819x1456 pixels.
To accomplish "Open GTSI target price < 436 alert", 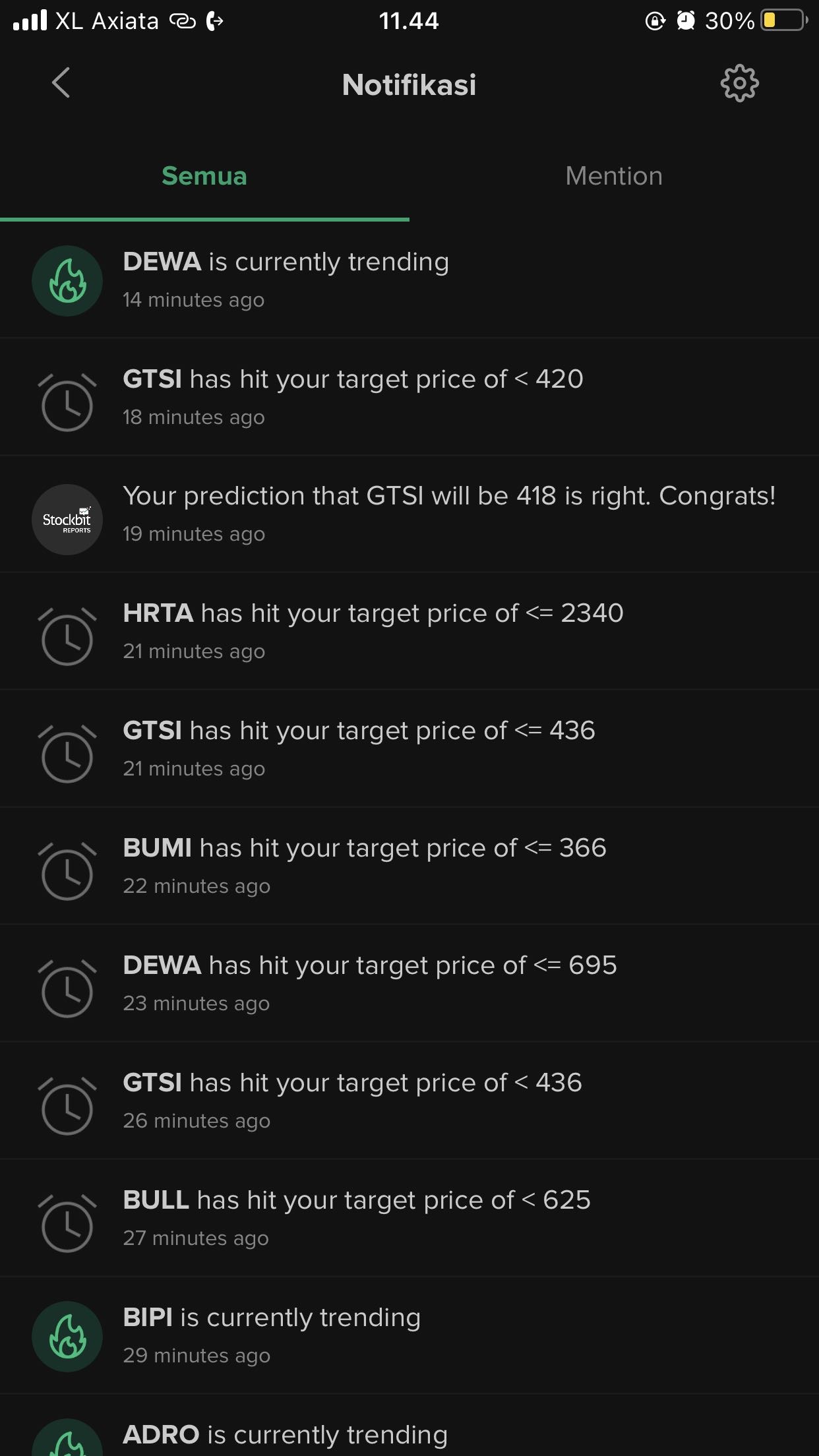I will (409, 1101).
